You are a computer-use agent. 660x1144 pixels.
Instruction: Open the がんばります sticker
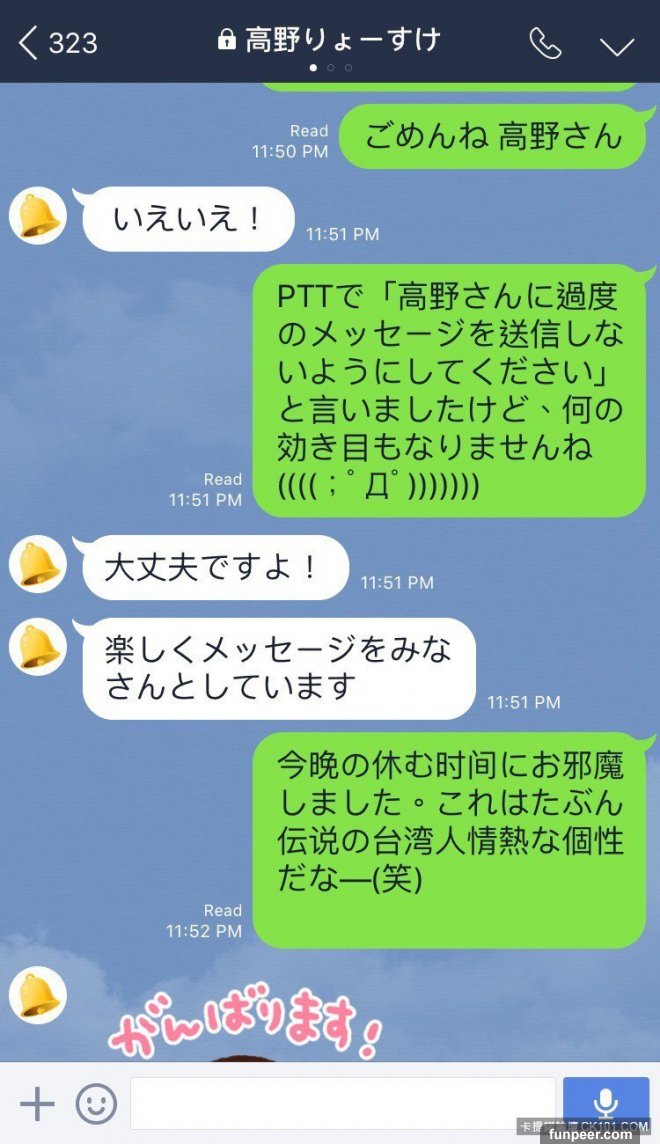245,1030
